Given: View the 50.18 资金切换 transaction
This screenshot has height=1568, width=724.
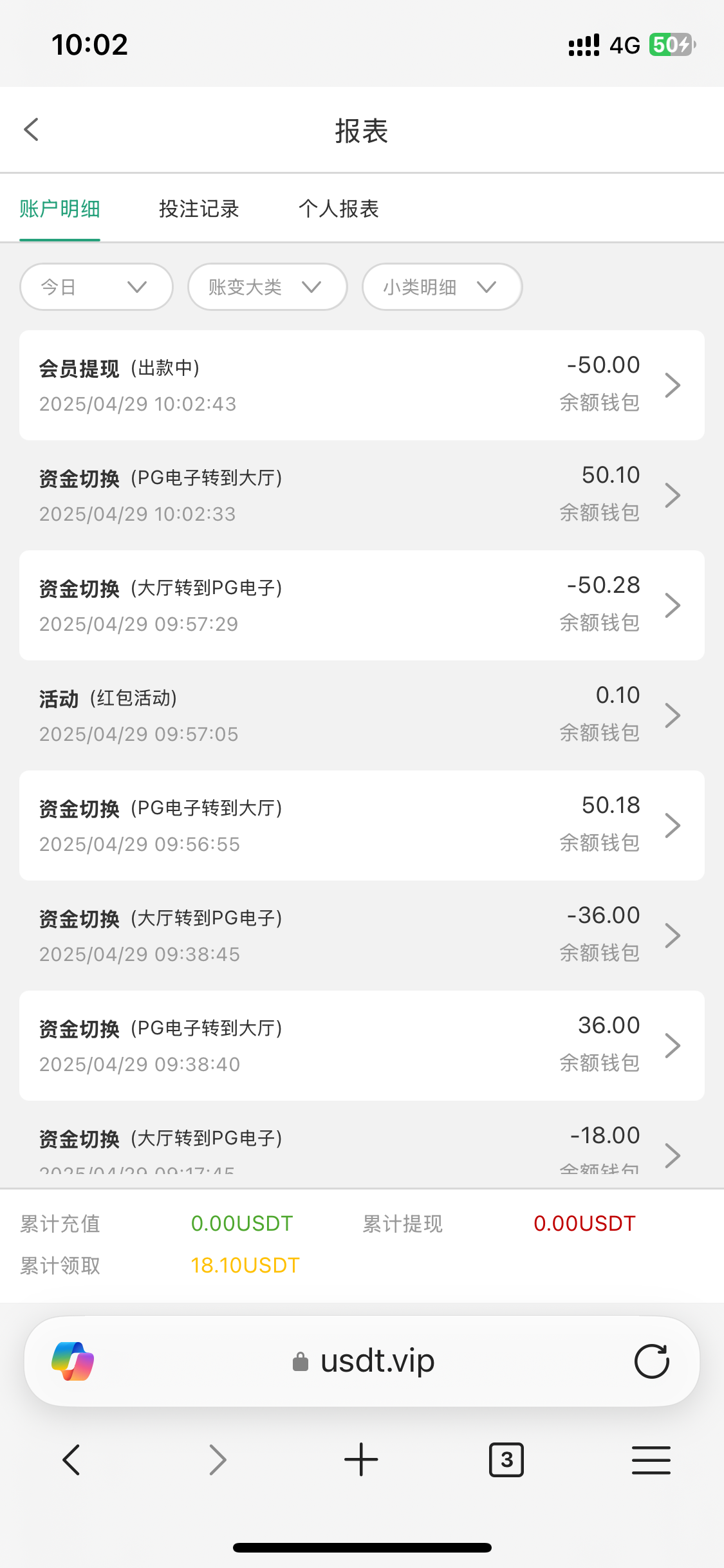Looking at the screenshot, I should point(362,826).
